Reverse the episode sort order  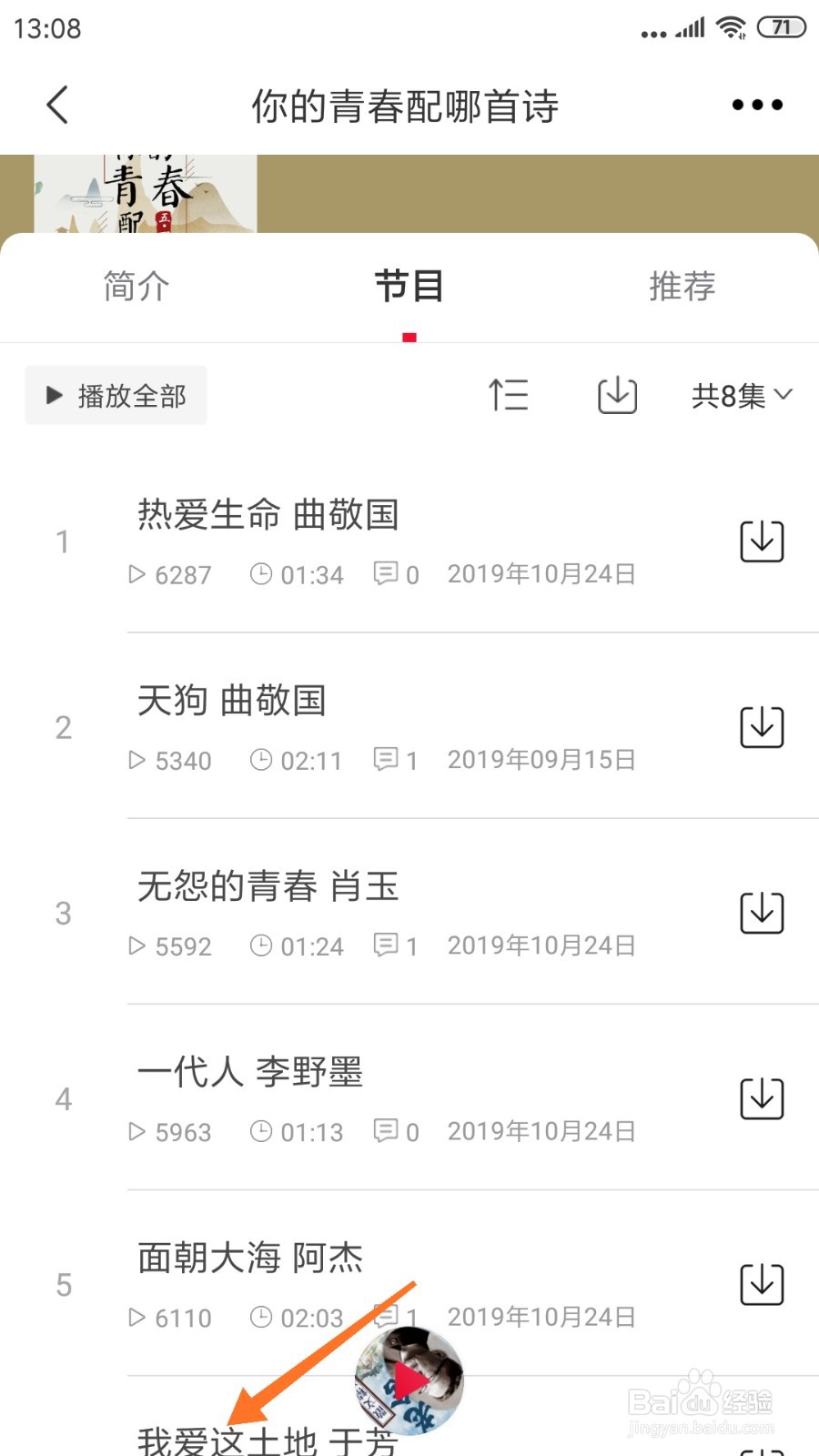pos(508,395)
